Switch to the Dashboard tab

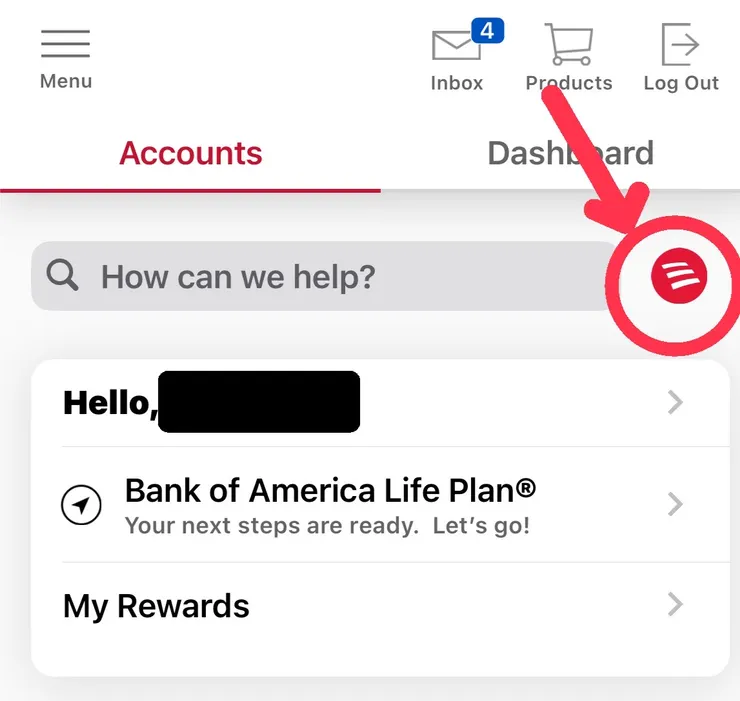click(570, 154)
